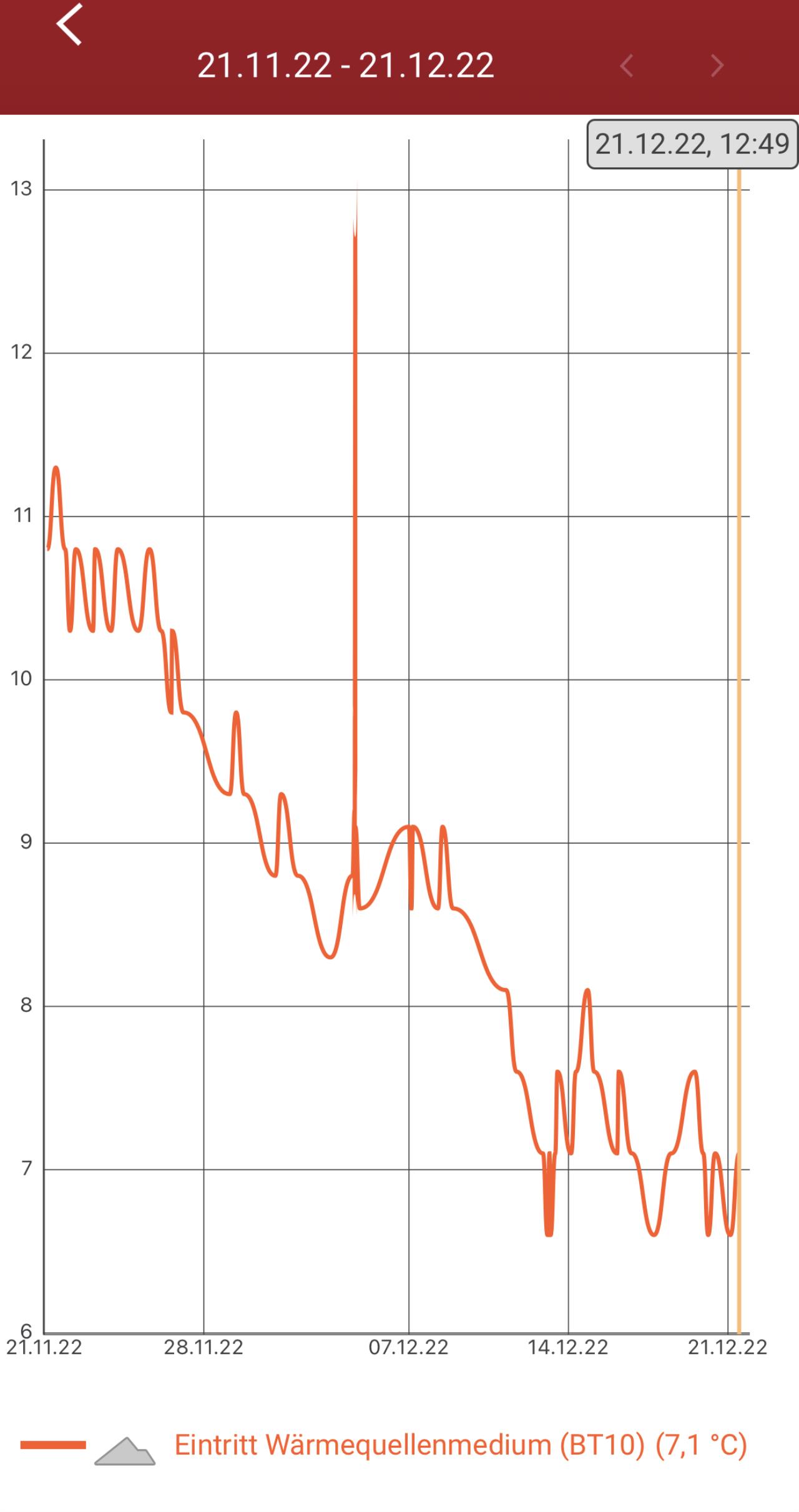Tap the area chart style icon in legend

point(125,1451)
